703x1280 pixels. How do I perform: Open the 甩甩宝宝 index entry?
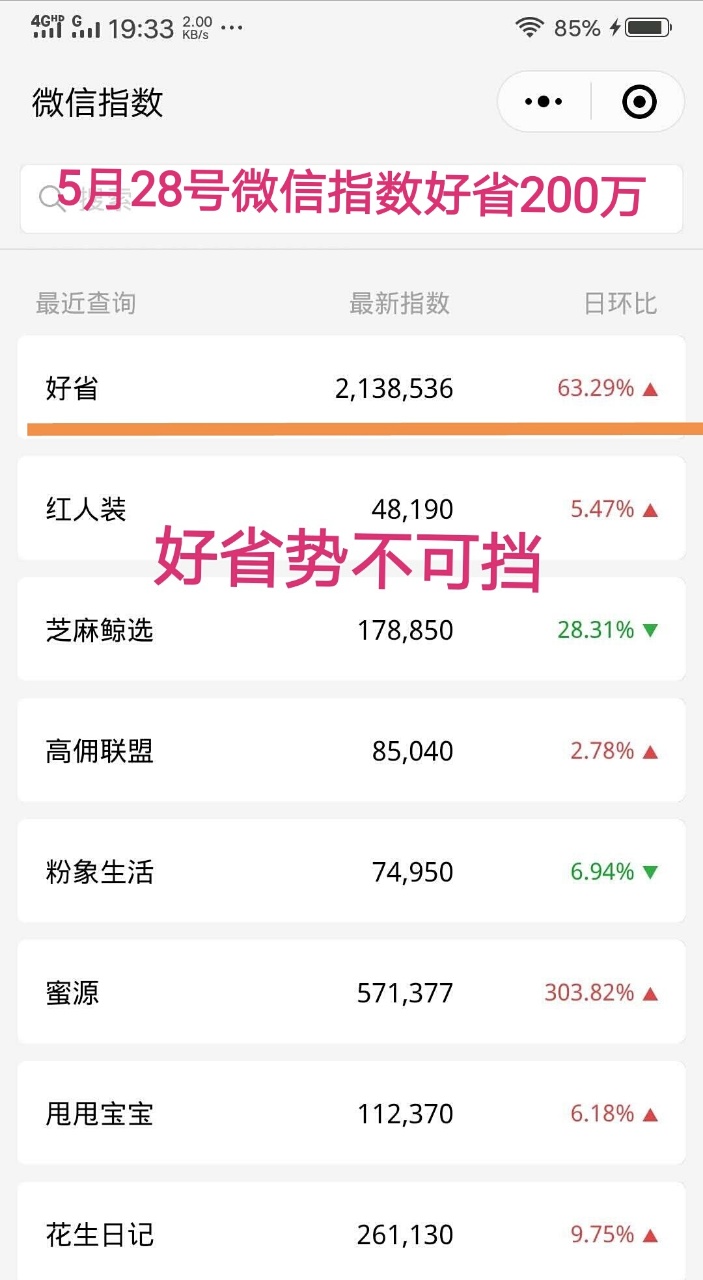tap(351, 1114)
